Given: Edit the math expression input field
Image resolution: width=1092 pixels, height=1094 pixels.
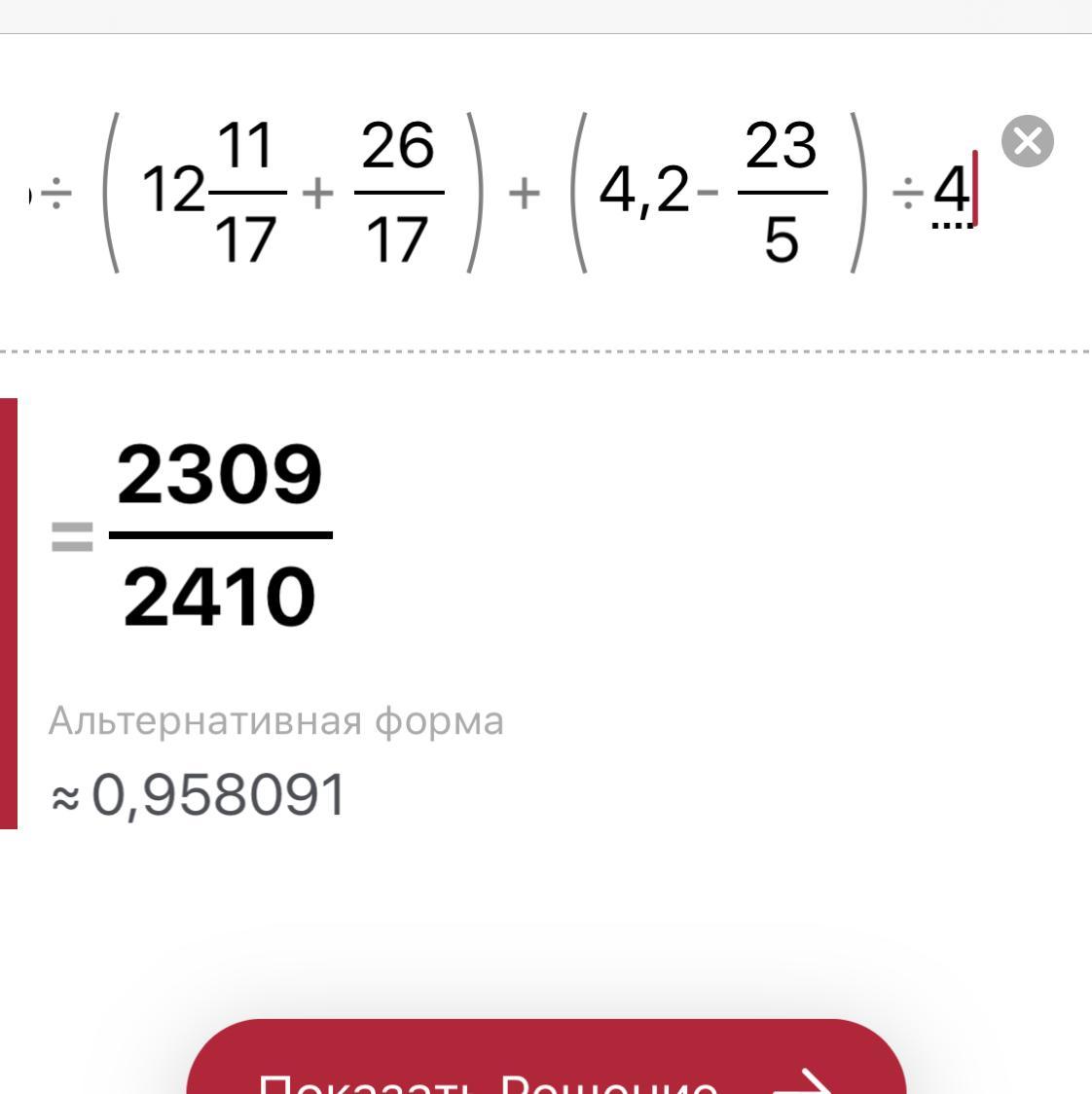Looking at the screenshot, I should point(506,192).
